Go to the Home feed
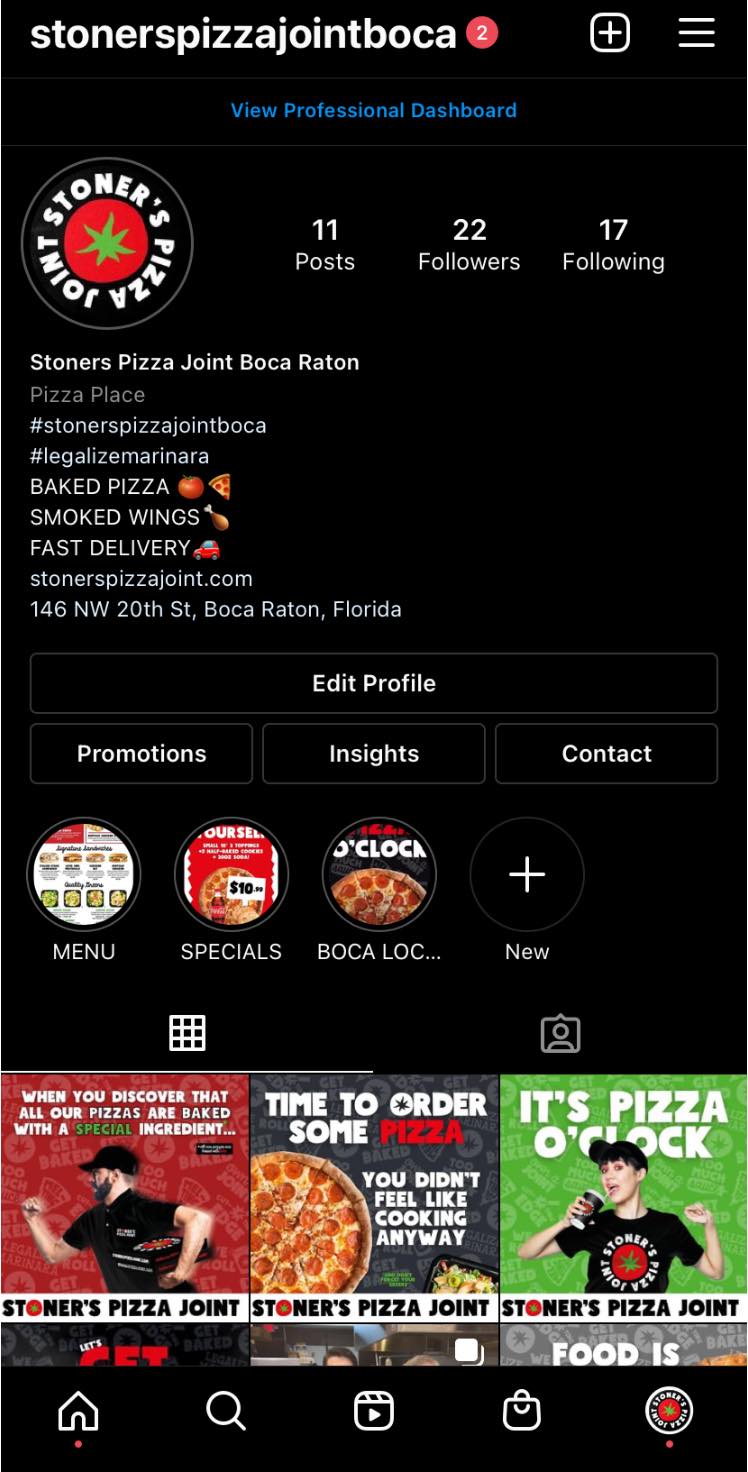Viewport: 748px width, 1472px height. [79, 1411]
